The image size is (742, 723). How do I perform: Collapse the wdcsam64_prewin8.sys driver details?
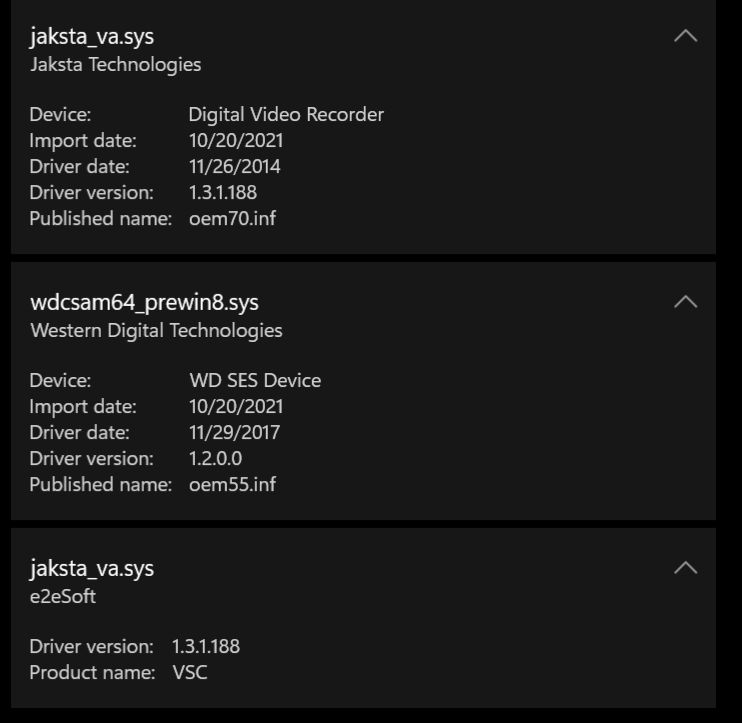point(685,302)
